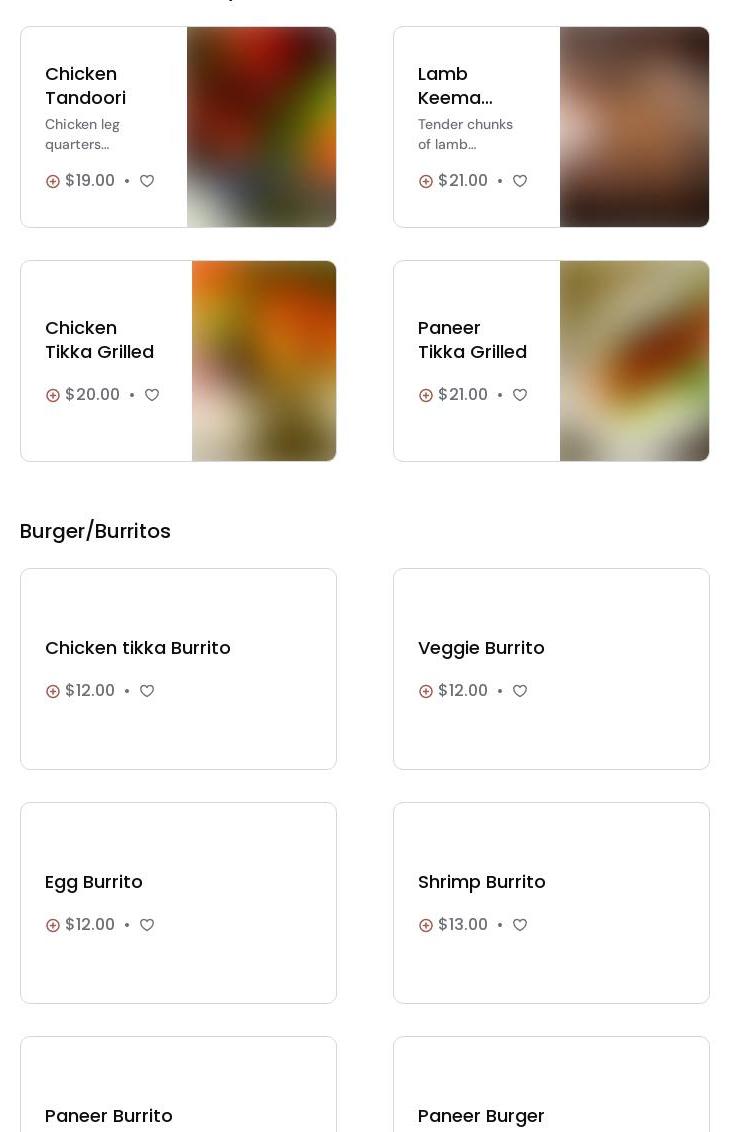Favorite the Chicken Tandoori dish
Viewport: 750px width, 1132px height.
coord(147,181)
